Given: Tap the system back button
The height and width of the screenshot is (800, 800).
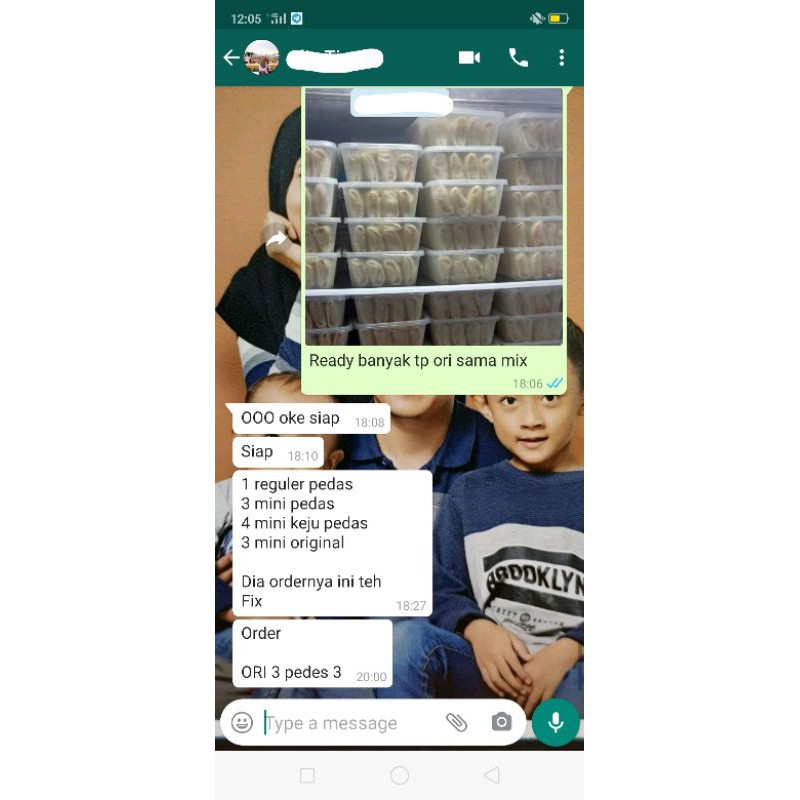Looking at the screenshot, I should coord(491,775).
